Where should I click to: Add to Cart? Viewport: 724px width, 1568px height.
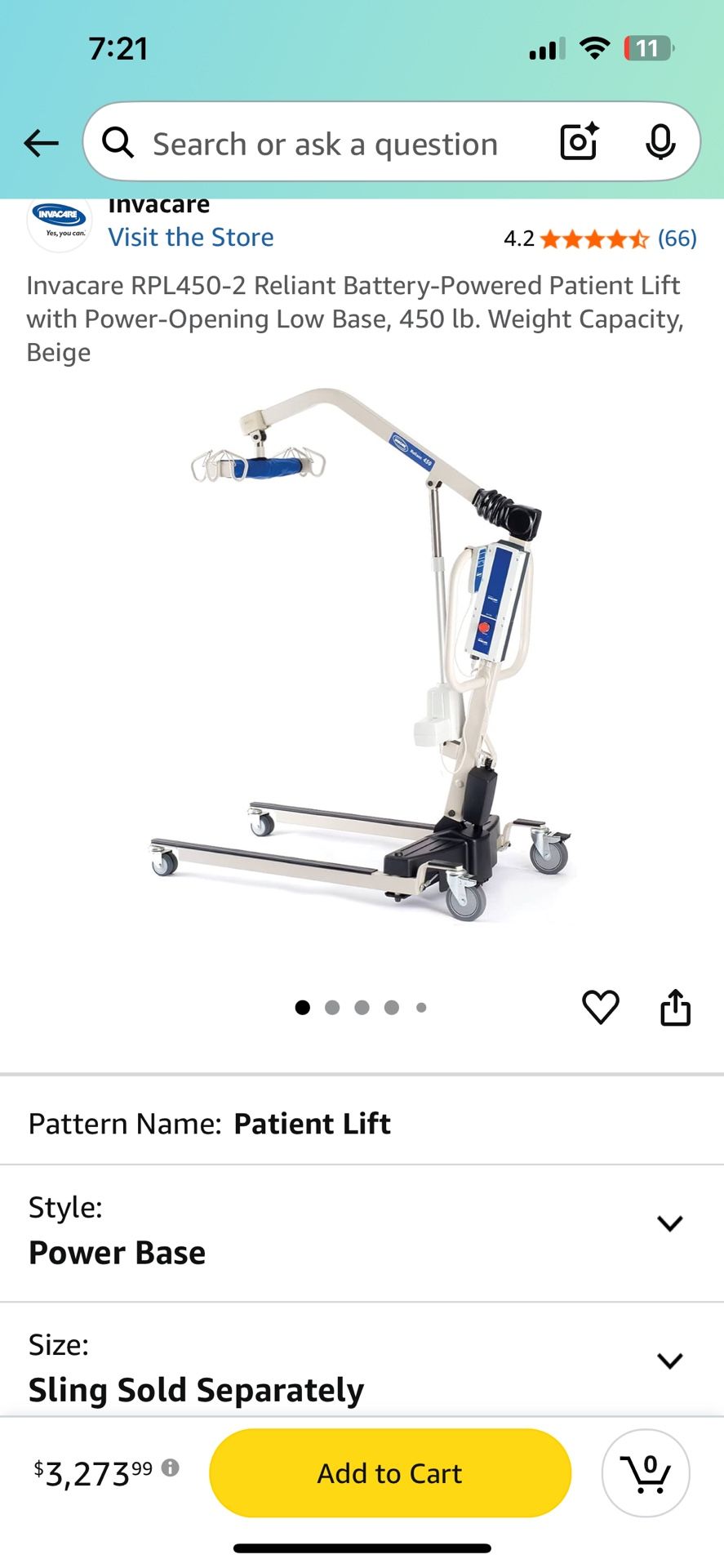[x=390, y=1473]
